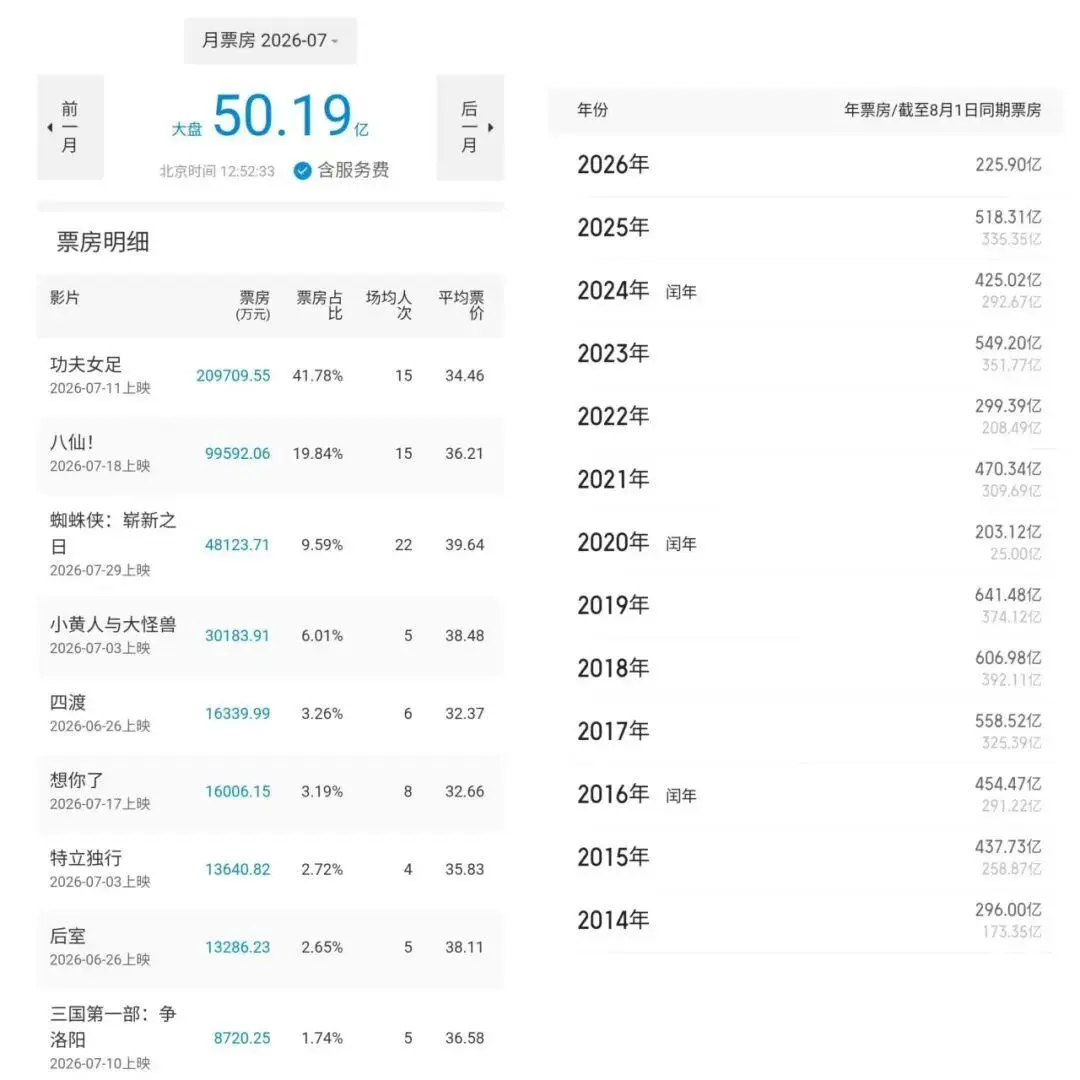Open 三国第一部：争洛阳 row
The width and height of the screenshot is (1080, 1080).
270,1033
